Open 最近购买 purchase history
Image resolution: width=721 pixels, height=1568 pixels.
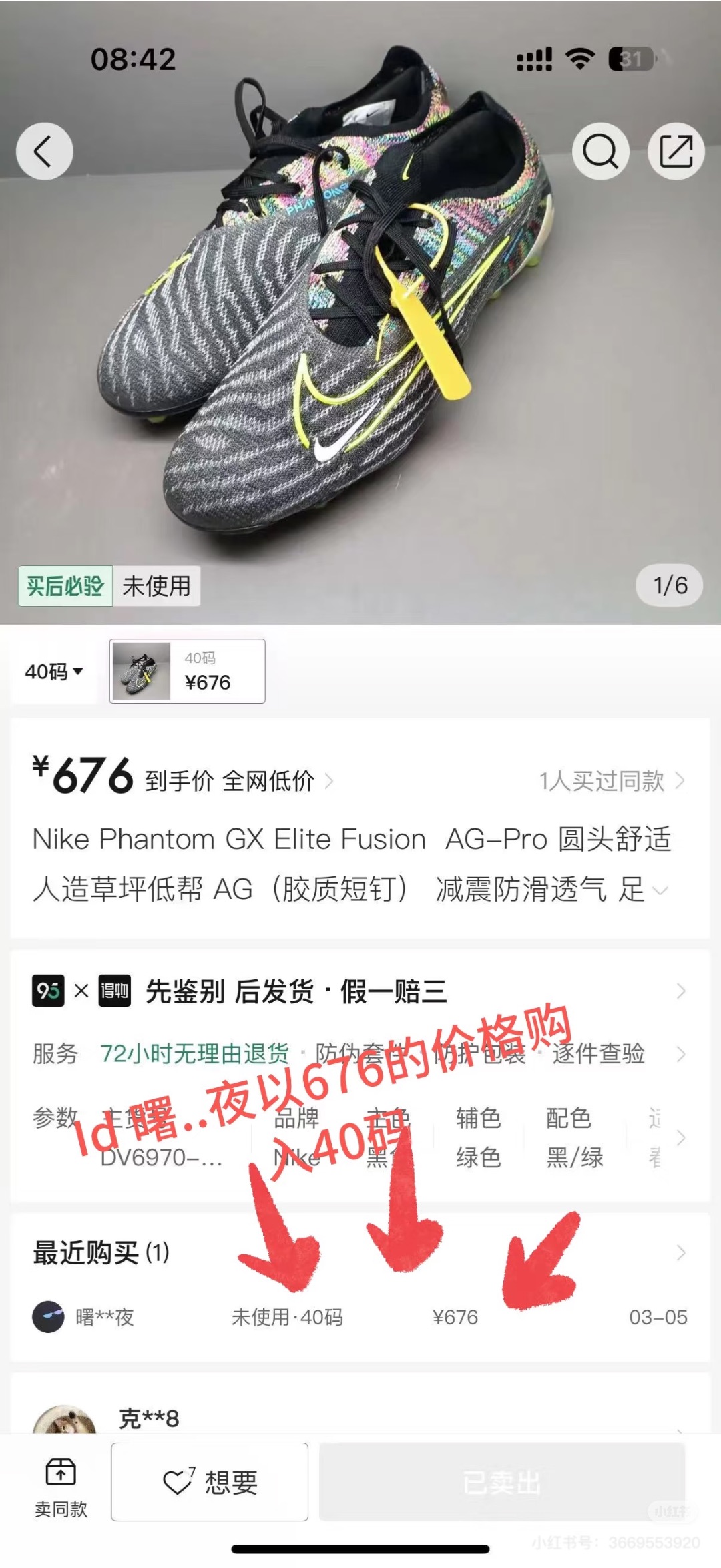360,1253
